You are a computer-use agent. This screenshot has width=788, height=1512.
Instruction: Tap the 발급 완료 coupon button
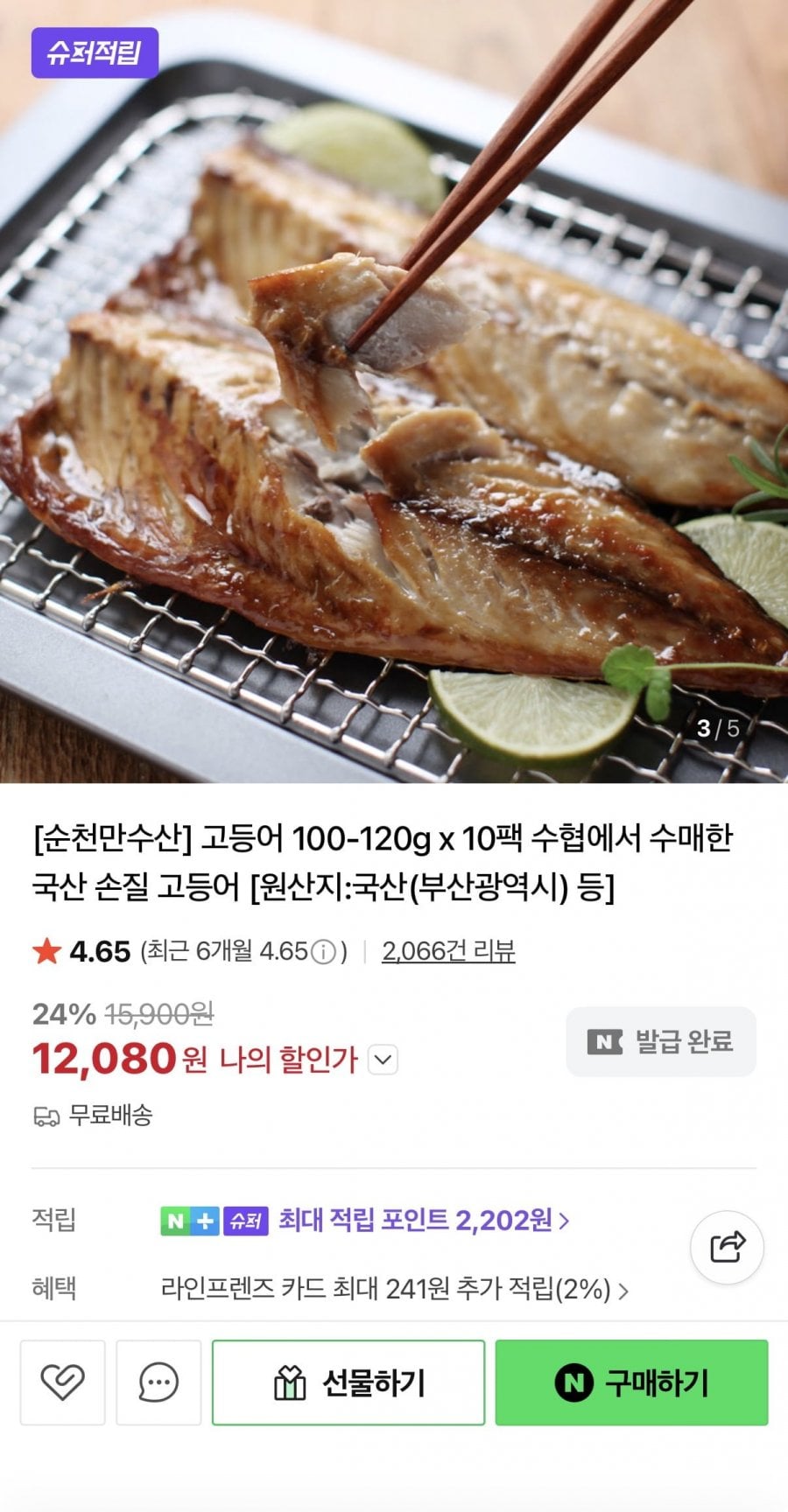point(661,1041)
